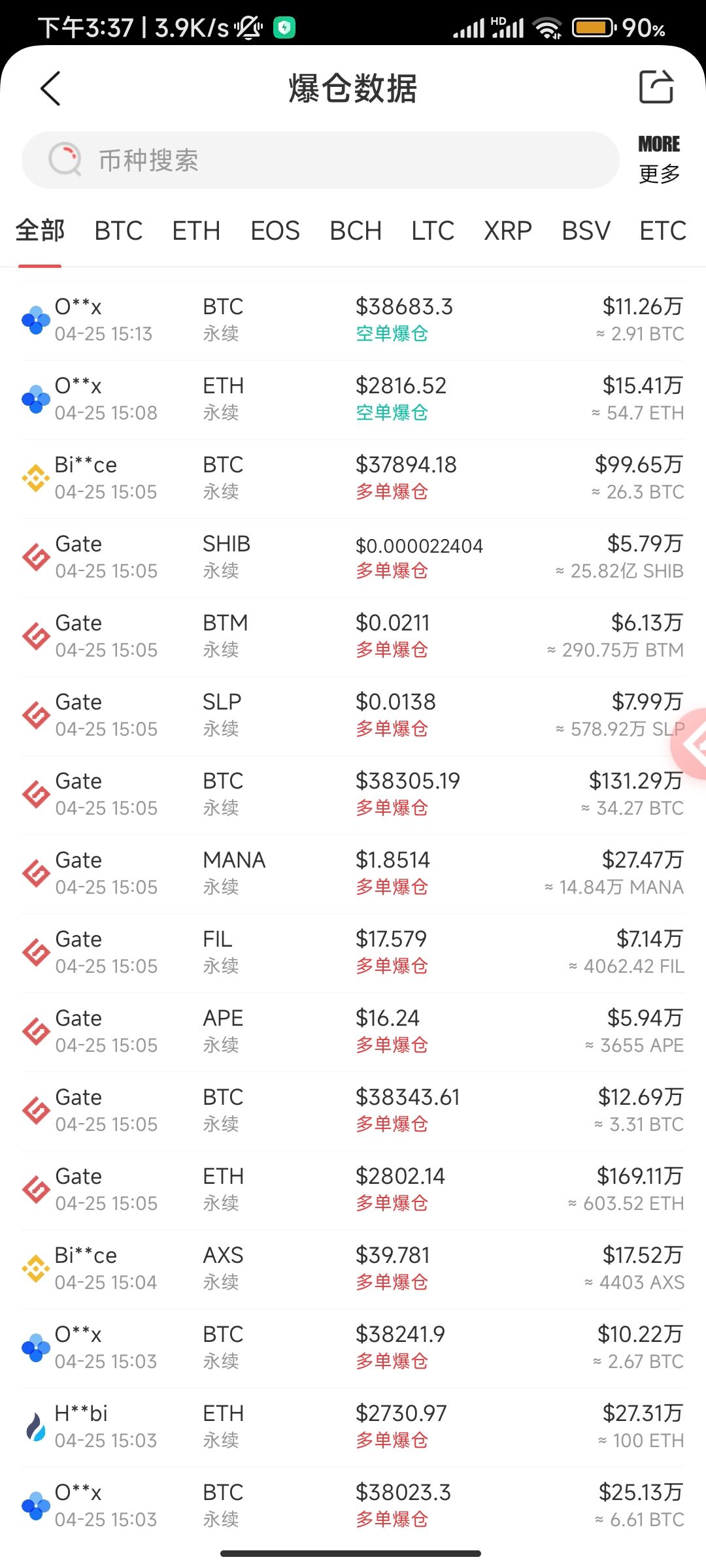The image size is (706, 1568).
Task: Tap the red floating side button
Action: (x=692, y=743)
